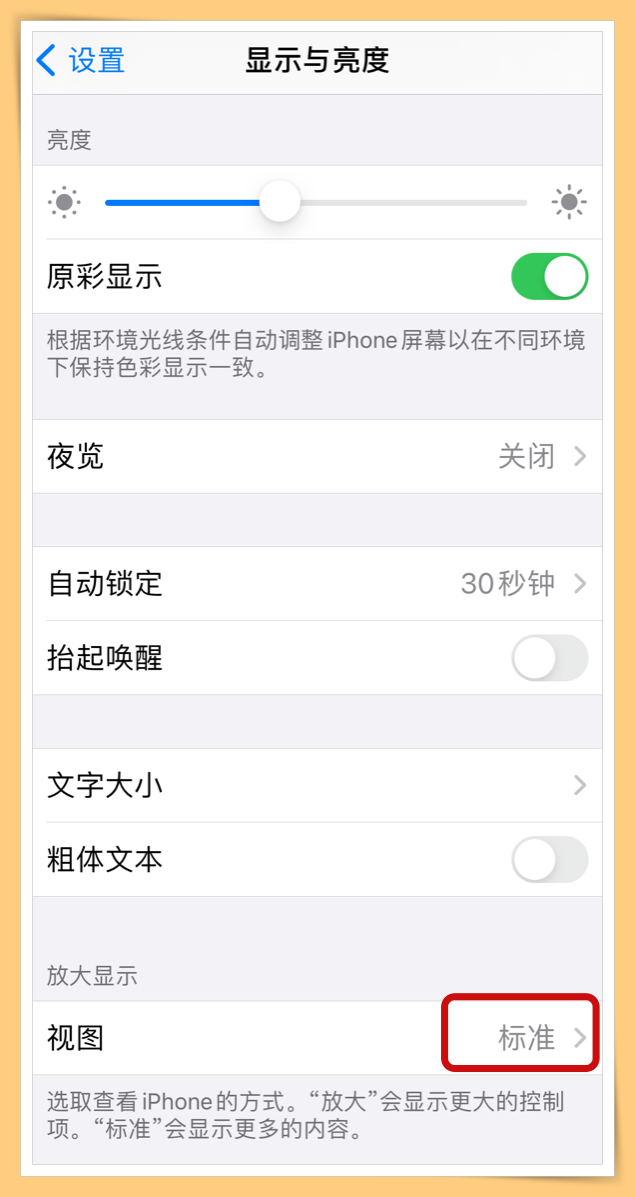
Task: Turn off 原彩显示
Action: 550,276
